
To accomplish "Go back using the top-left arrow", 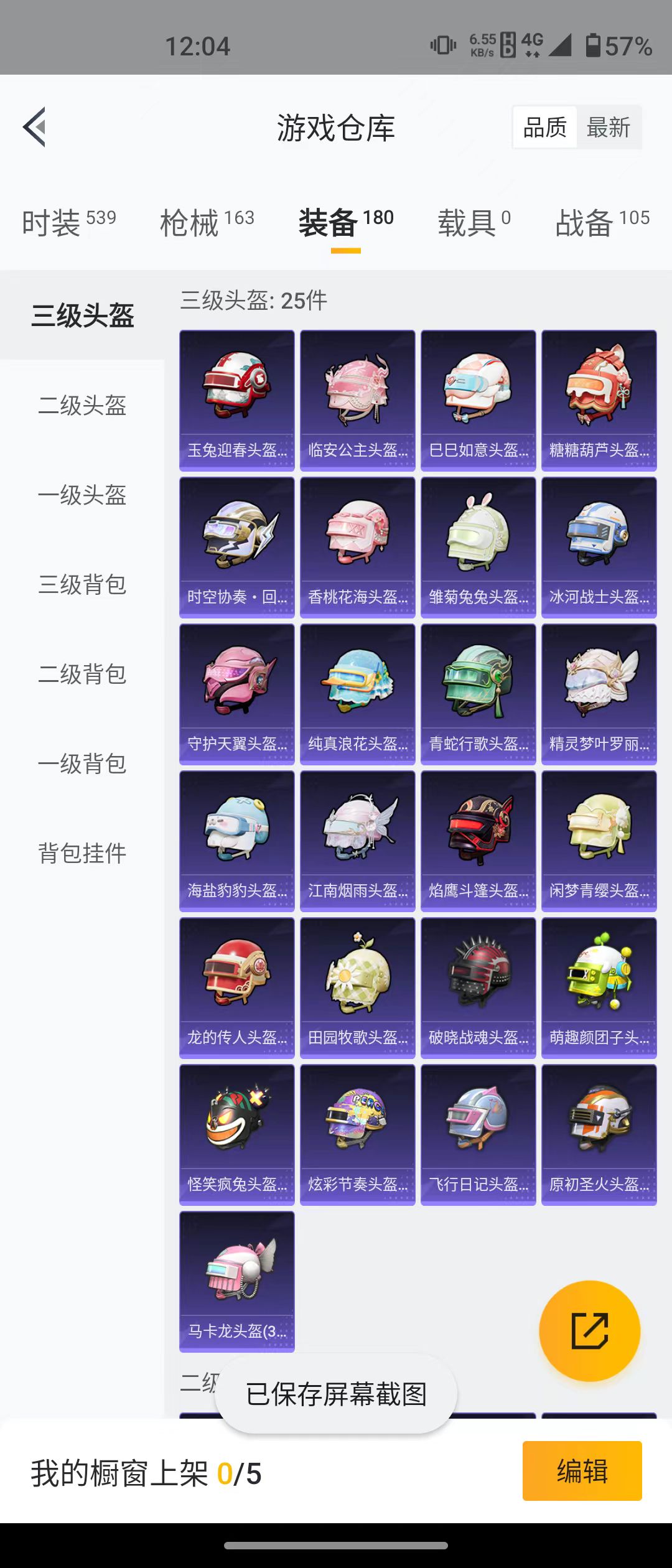I will [35, 127].
